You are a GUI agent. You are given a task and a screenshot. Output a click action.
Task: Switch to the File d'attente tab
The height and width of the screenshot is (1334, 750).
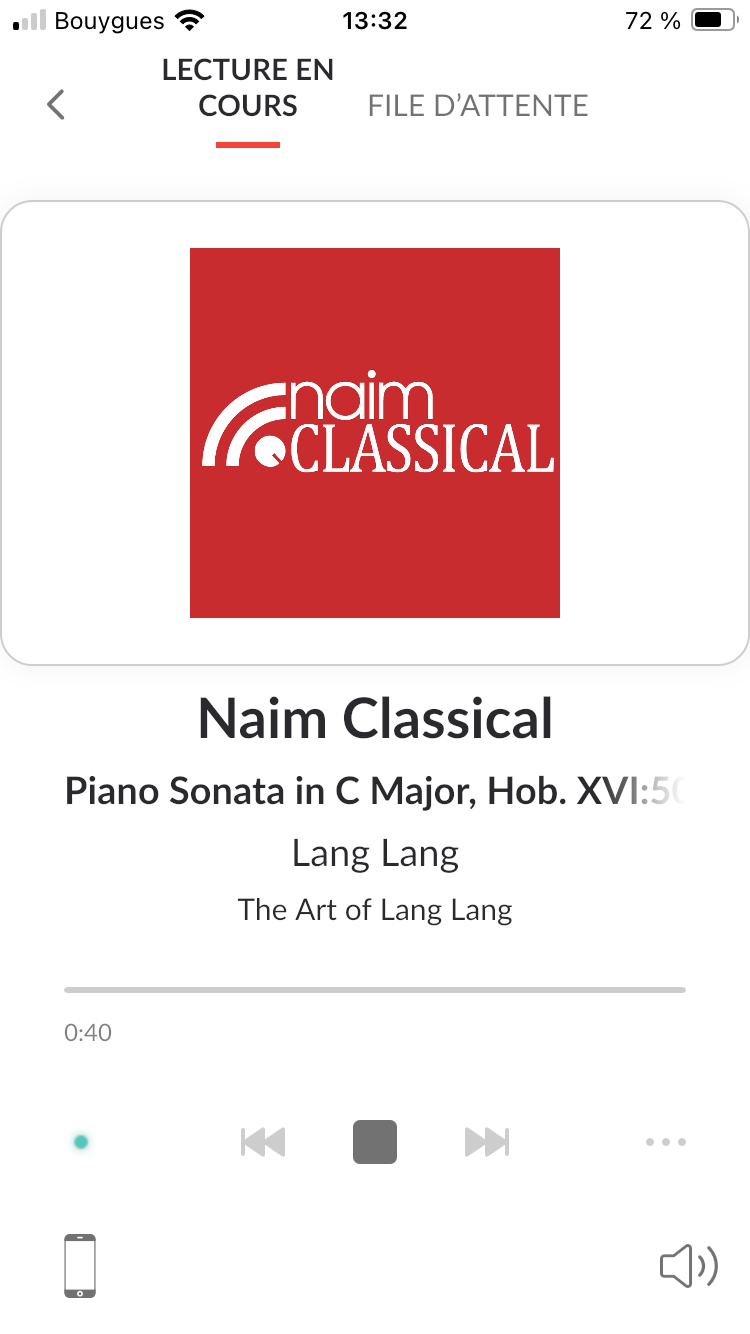477,106
